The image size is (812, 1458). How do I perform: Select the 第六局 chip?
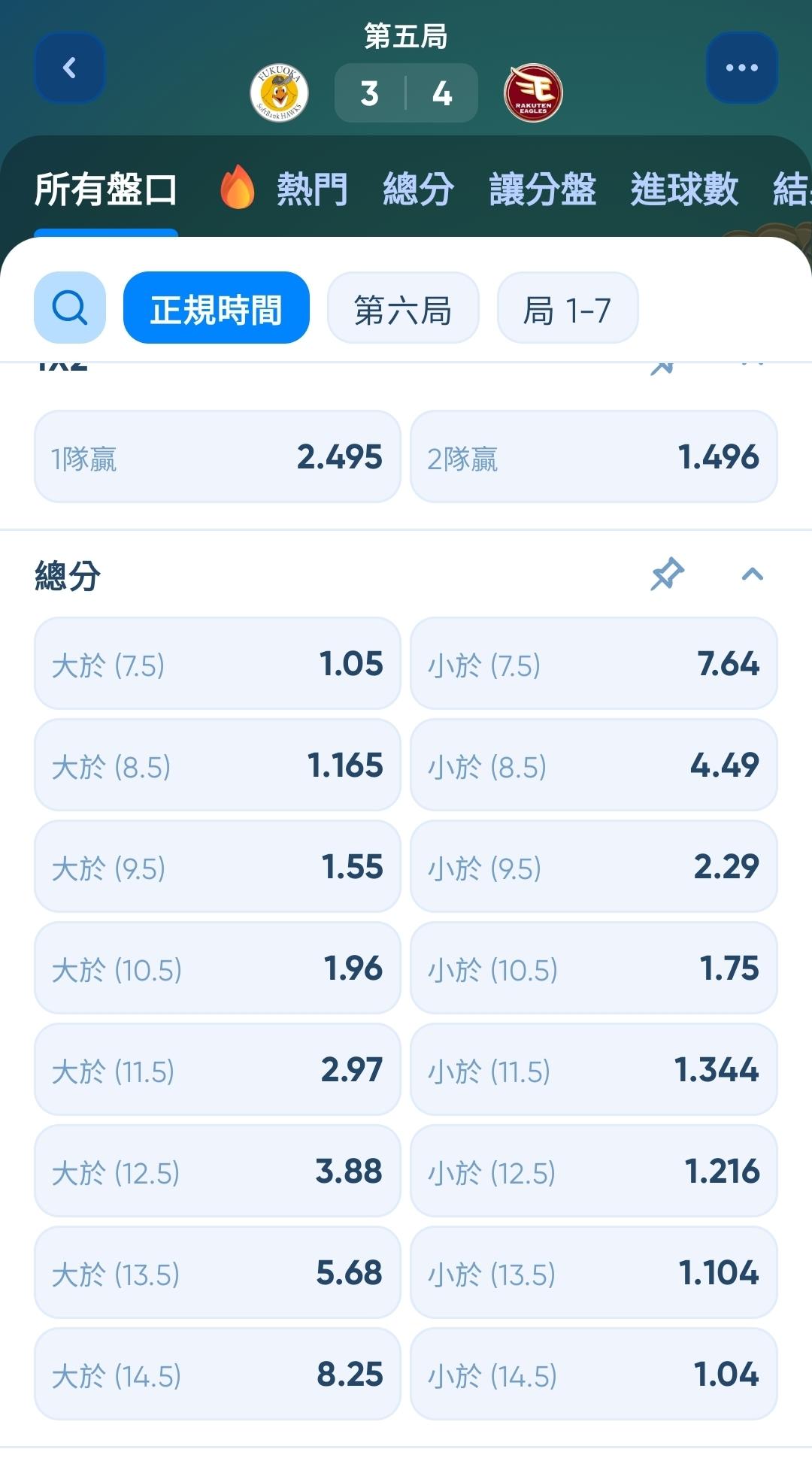click(x=403, y=308)
